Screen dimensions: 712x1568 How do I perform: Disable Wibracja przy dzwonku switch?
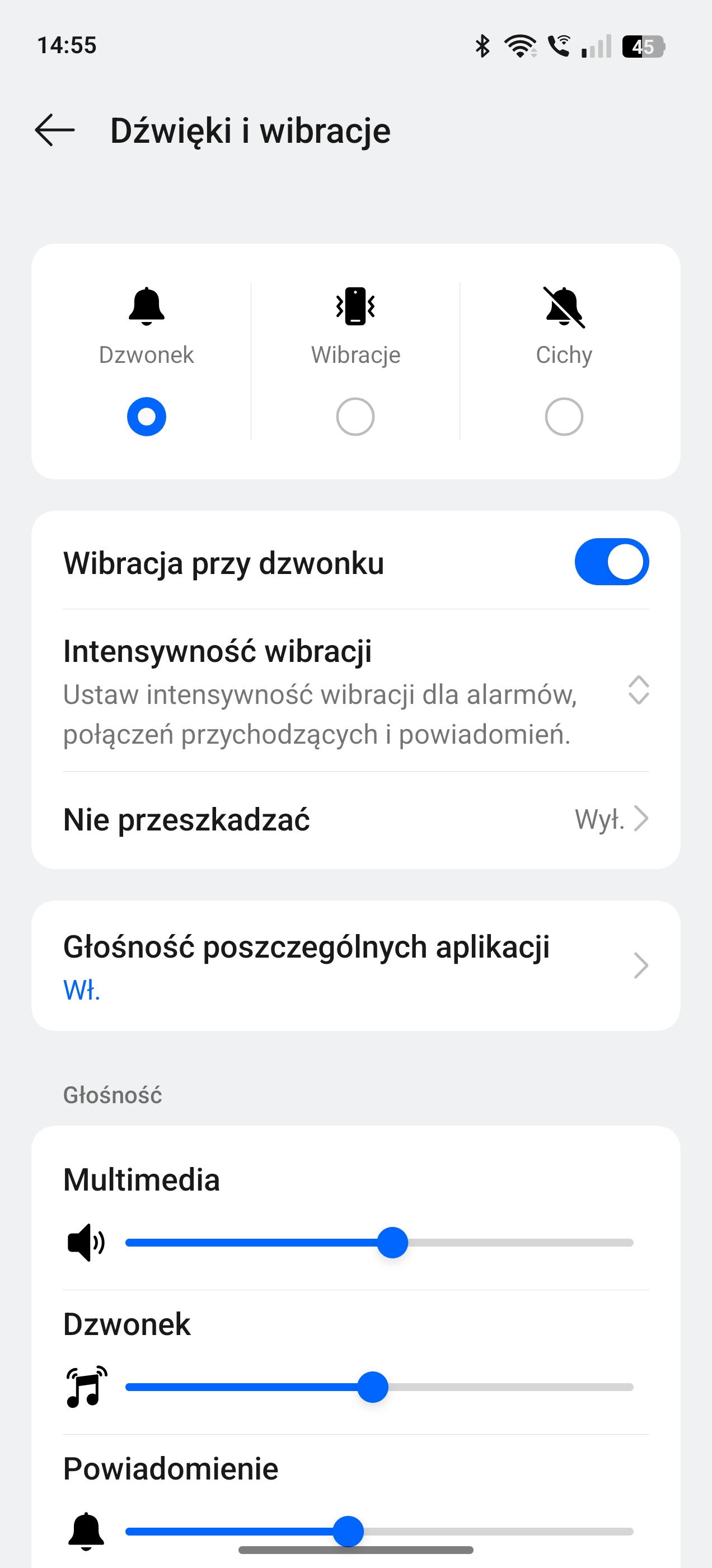tap(612, 562)
